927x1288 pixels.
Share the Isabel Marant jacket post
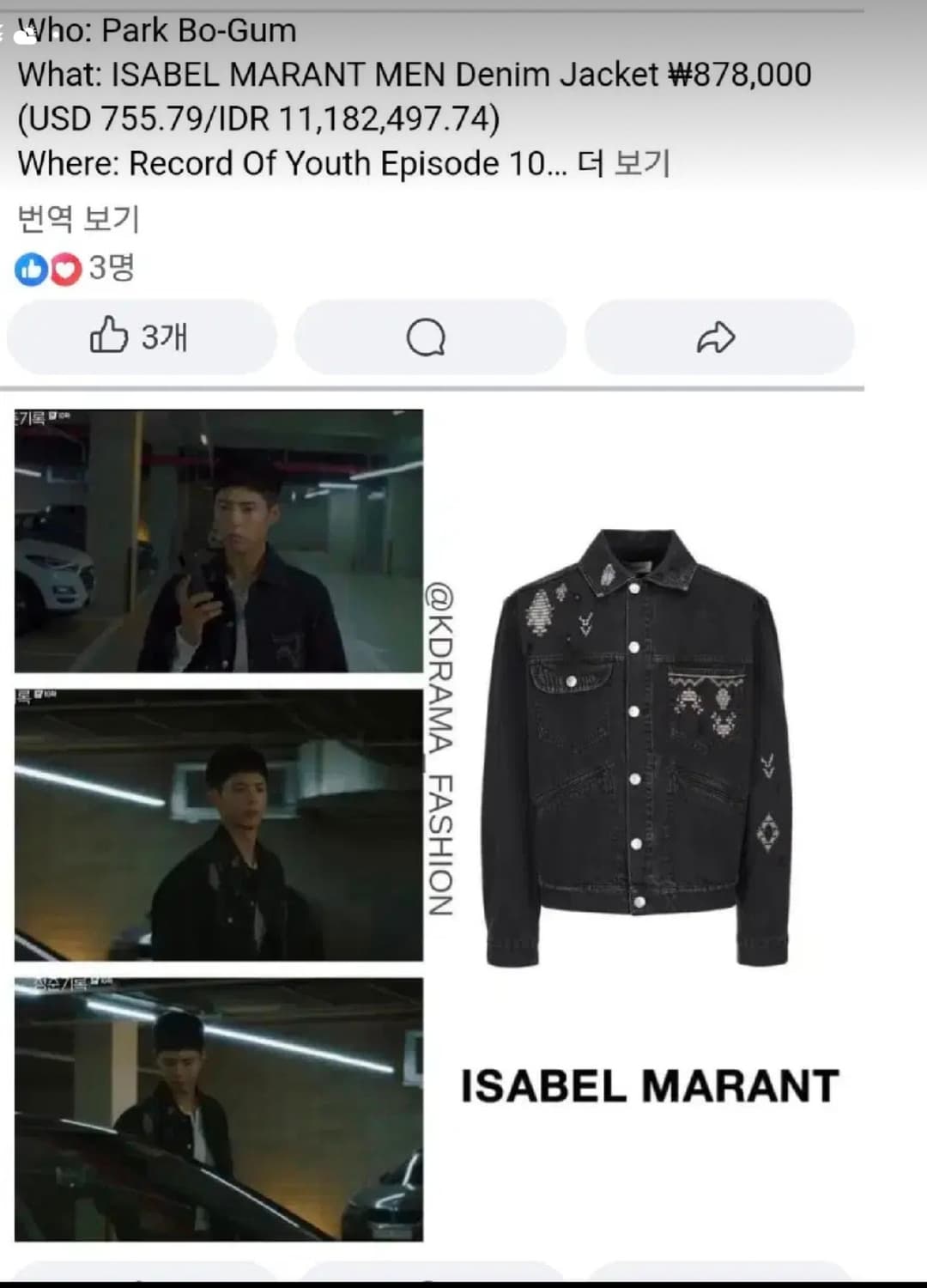pos(718,337)
